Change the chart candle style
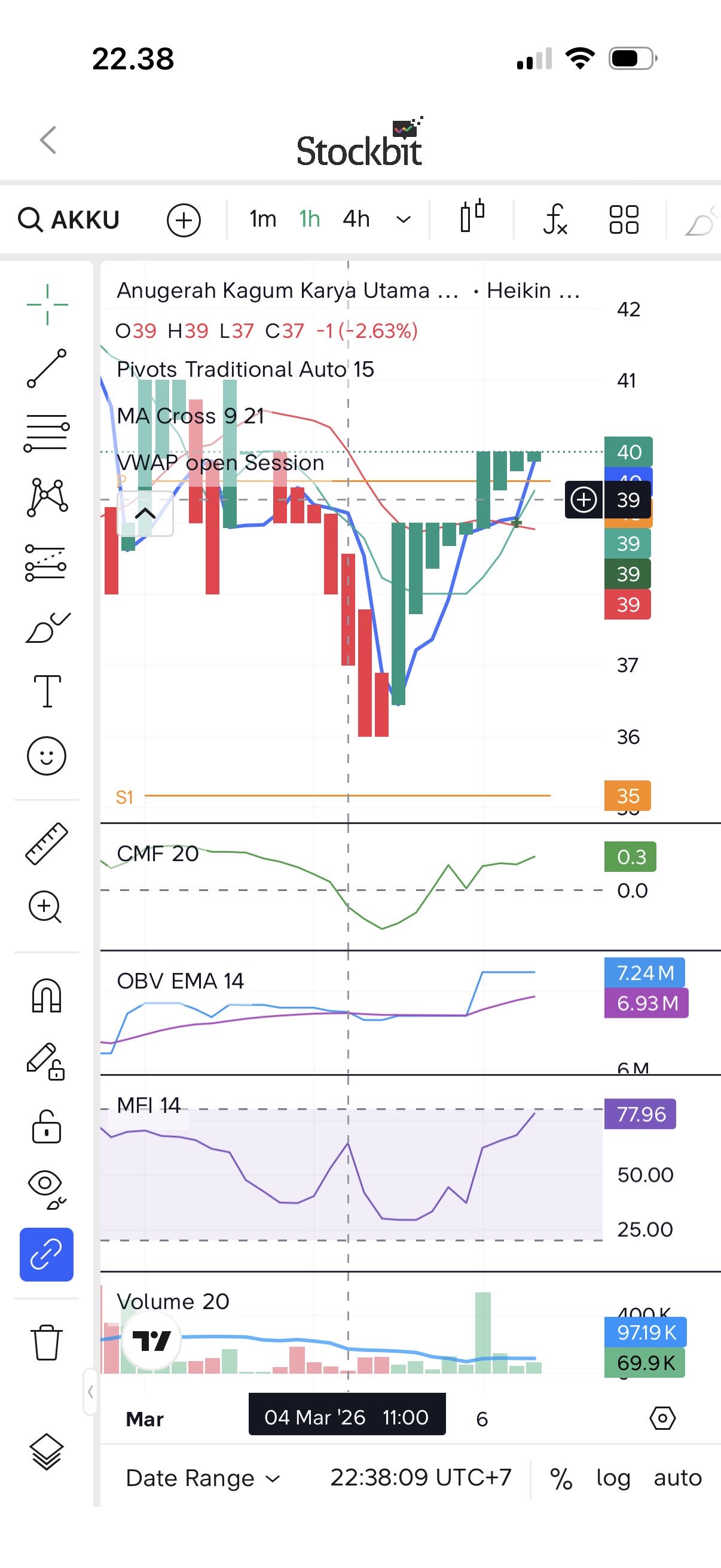721x1568 pixels. click(x=472, y=216)
